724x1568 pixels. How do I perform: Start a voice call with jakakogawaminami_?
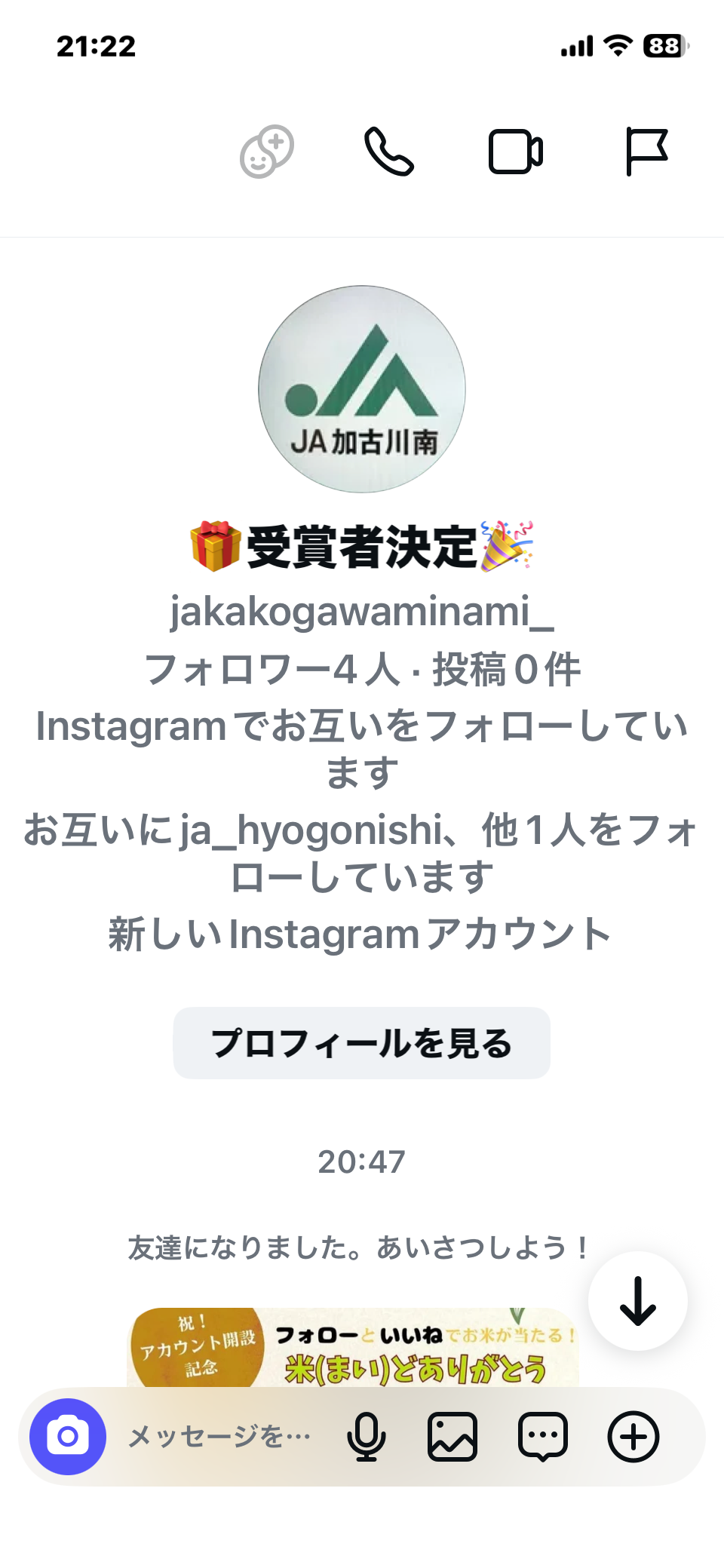pos(388,152)
